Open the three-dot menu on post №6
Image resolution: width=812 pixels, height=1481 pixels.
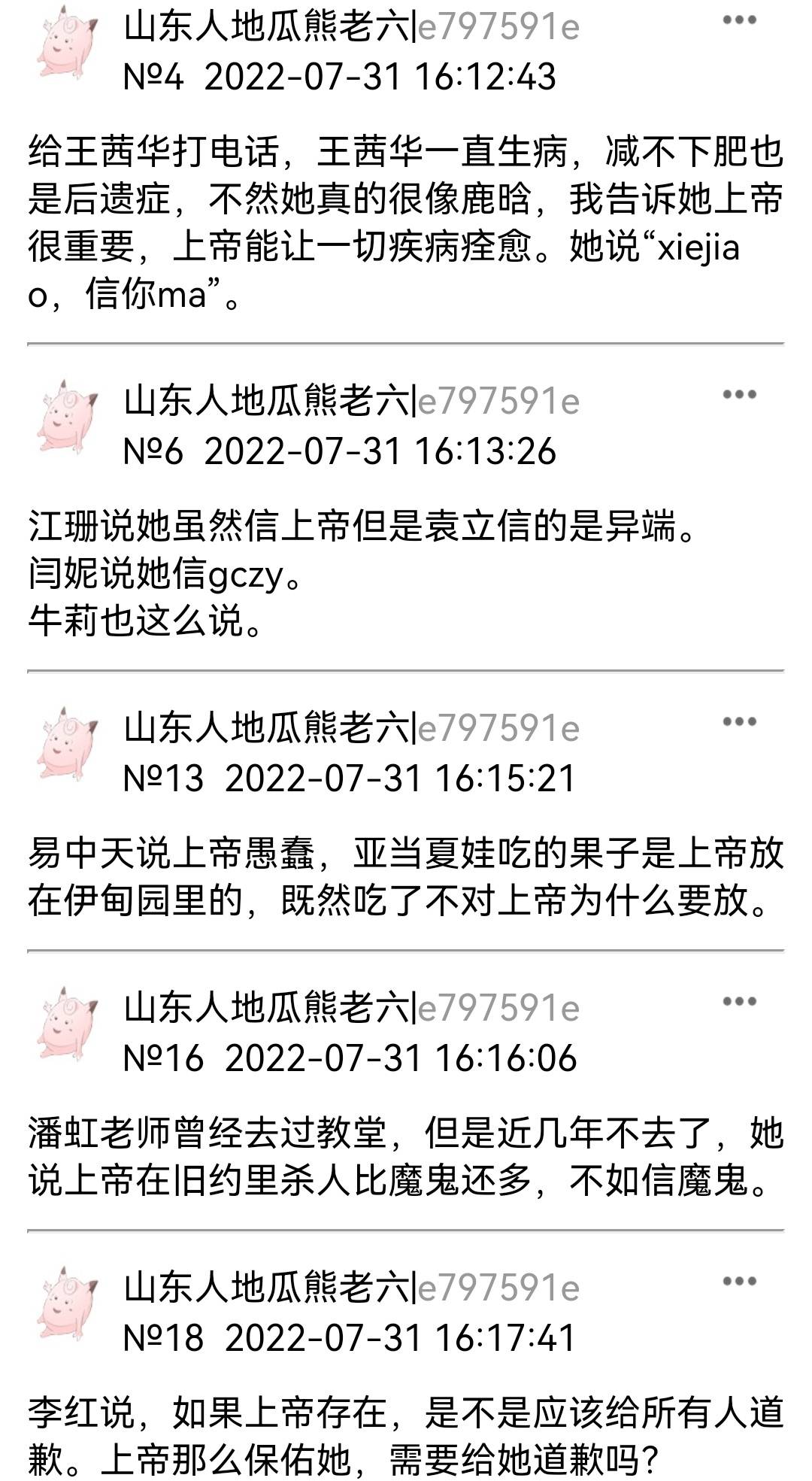(738, 394)
